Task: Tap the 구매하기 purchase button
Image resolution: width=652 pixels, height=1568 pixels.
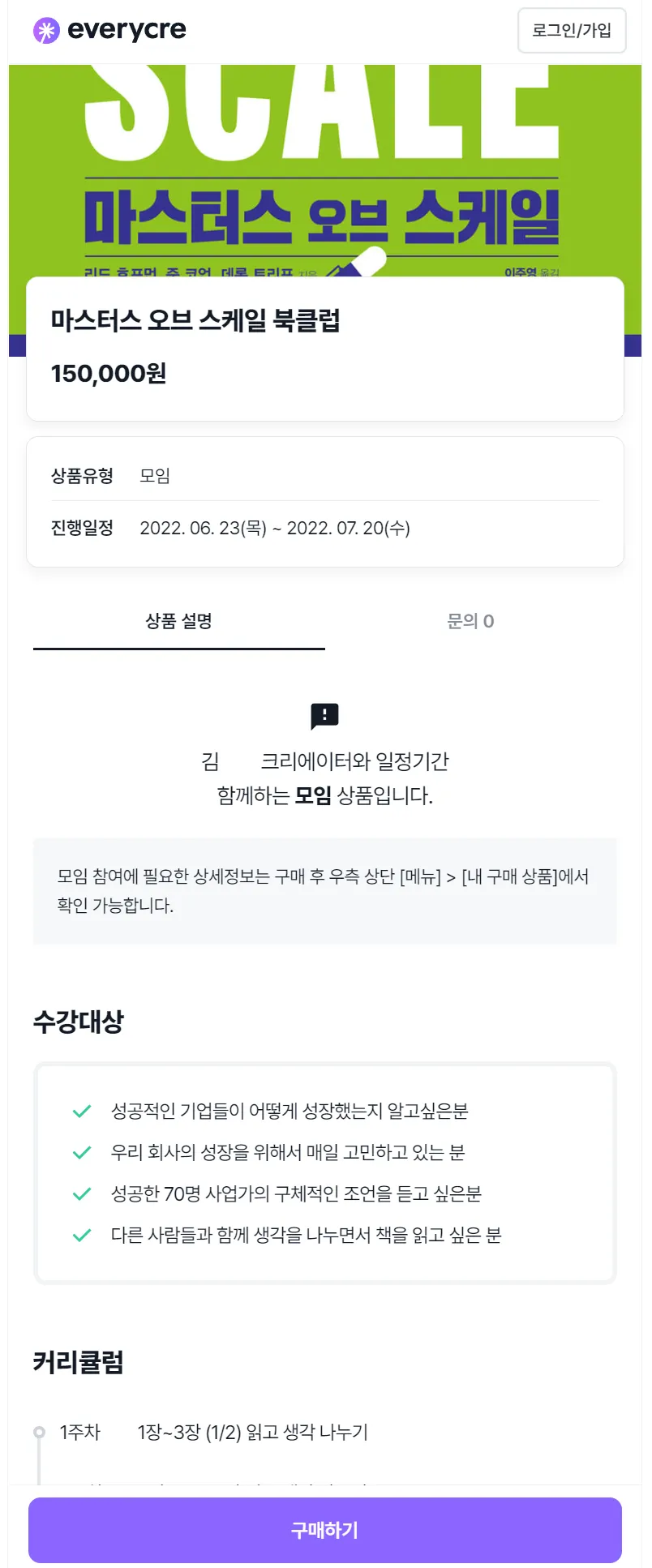Action: [325, 1530]
